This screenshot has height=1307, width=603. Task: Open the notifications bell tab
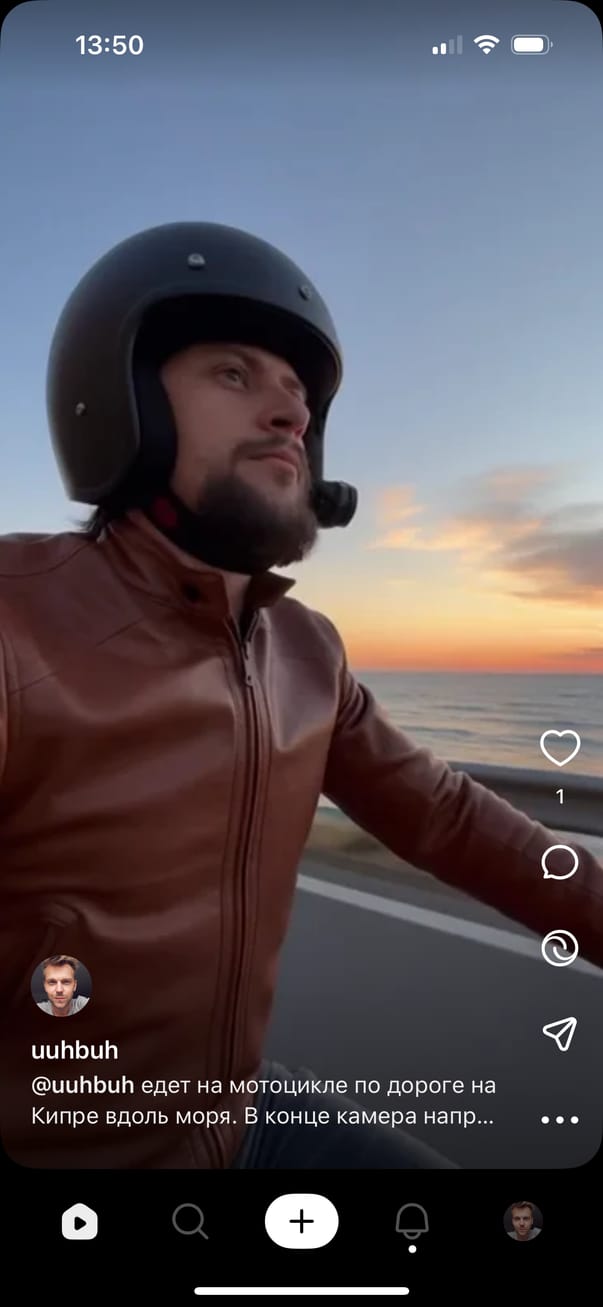(x=412, y=1221)
